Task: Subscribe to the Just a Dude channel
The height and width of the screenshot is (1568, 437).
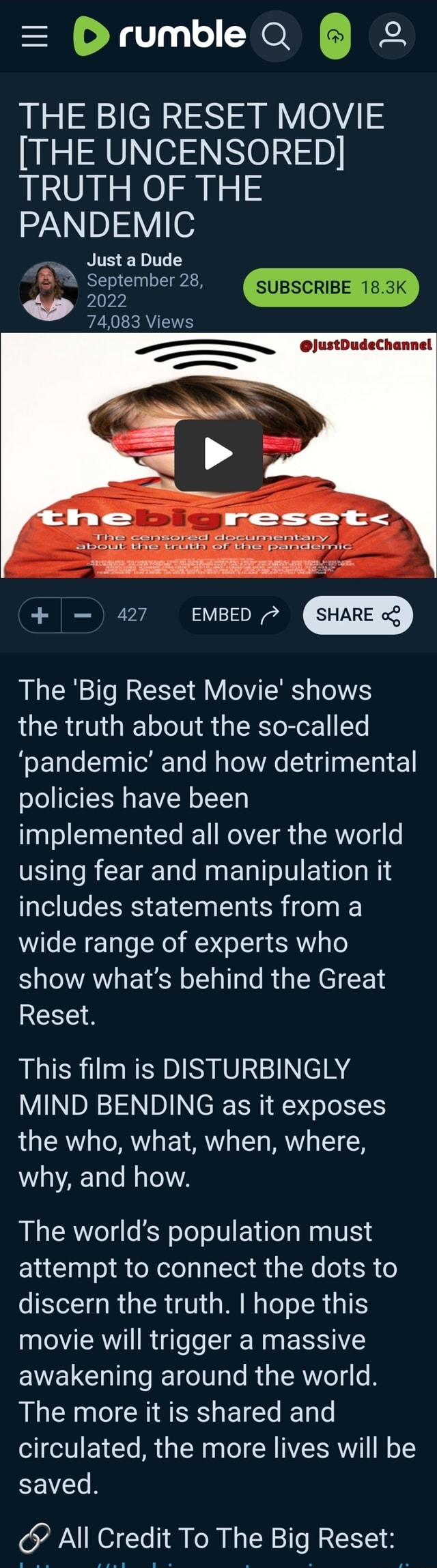Action: tap(330, 287)
